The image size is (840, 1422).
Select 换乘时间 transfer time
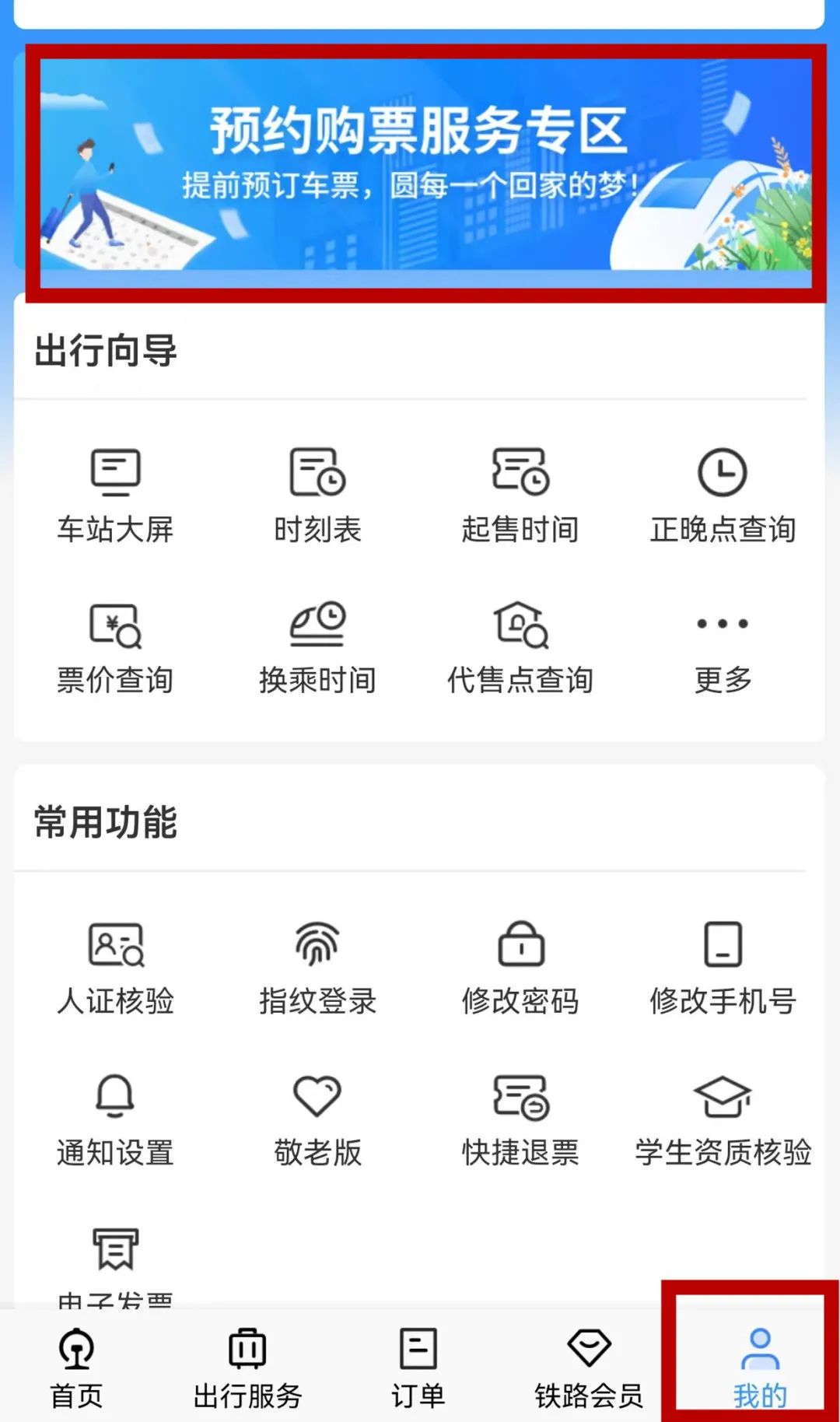317,647
